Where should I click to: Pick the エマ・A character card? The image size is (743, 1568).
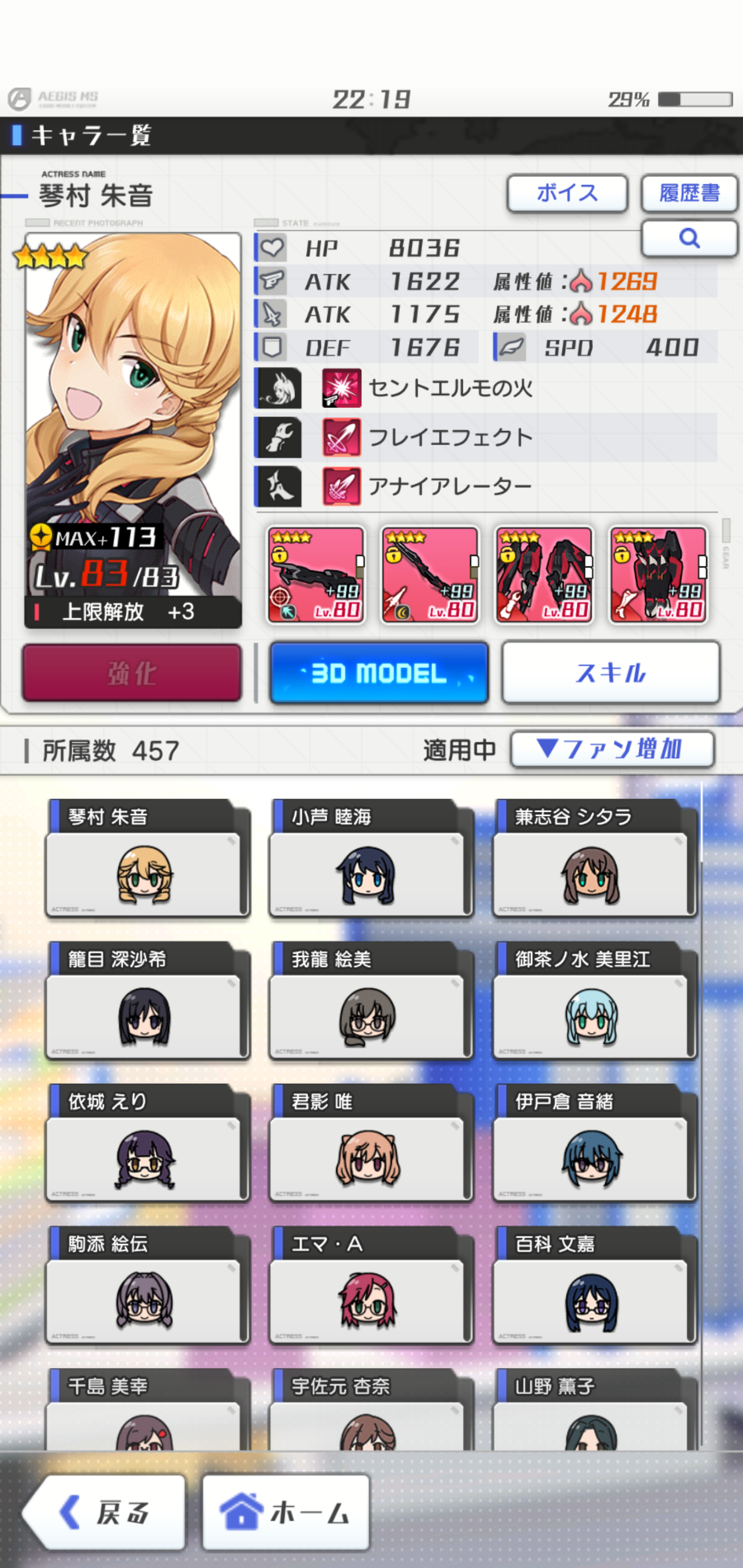(372, 1285)
